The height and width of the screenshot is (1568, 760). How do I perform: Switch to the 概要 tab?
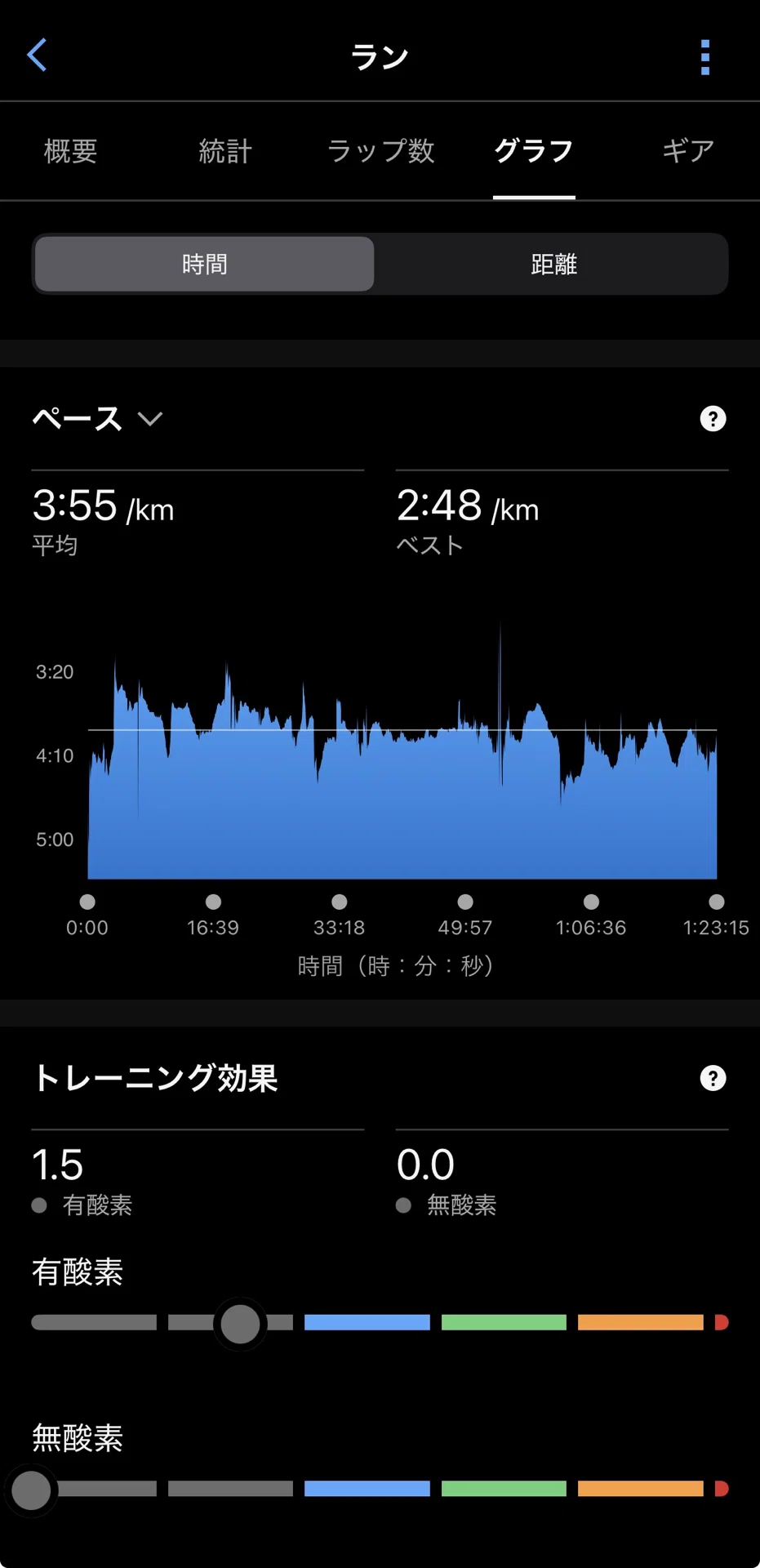71,151
